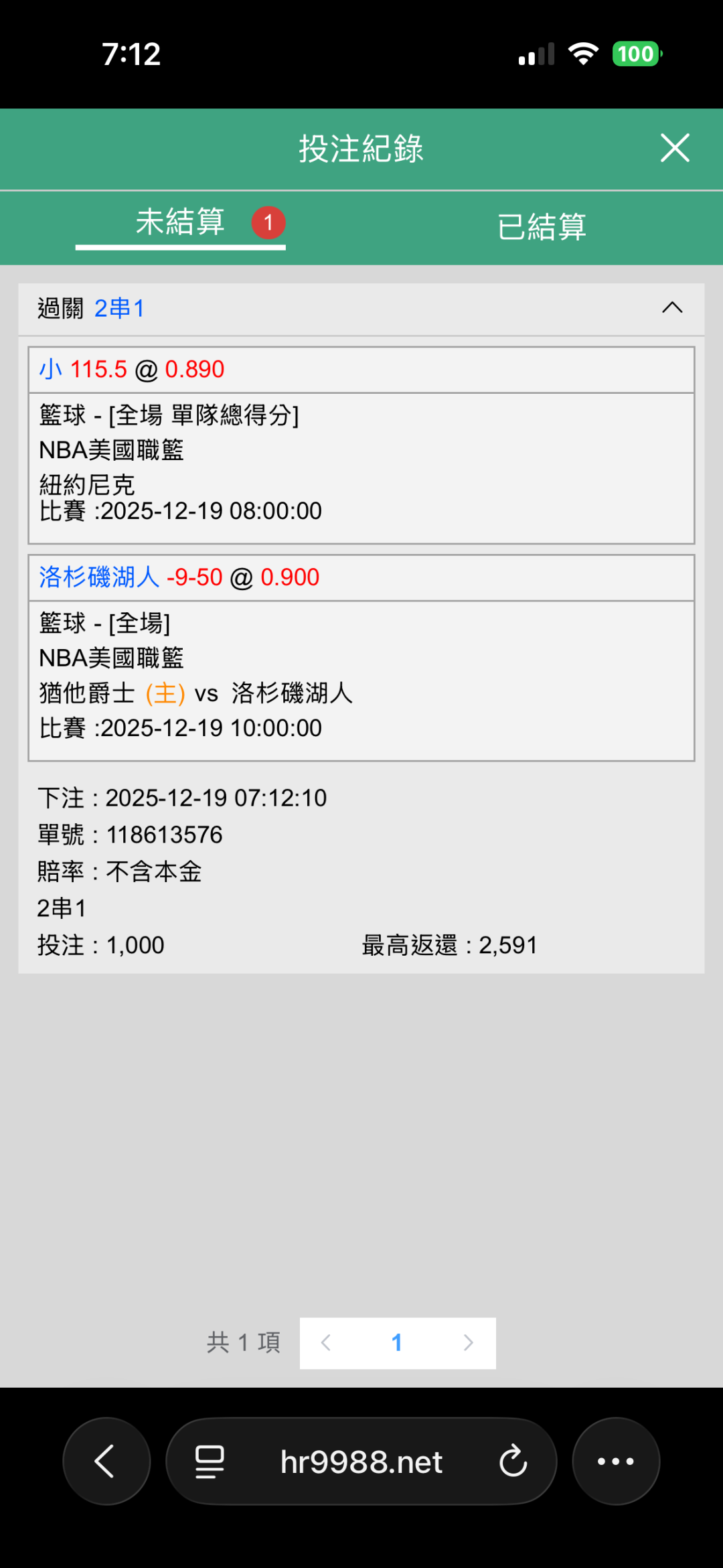723x1568 pixels.
Task: Select page 1 in the pagination
Action: point(397,1342)
